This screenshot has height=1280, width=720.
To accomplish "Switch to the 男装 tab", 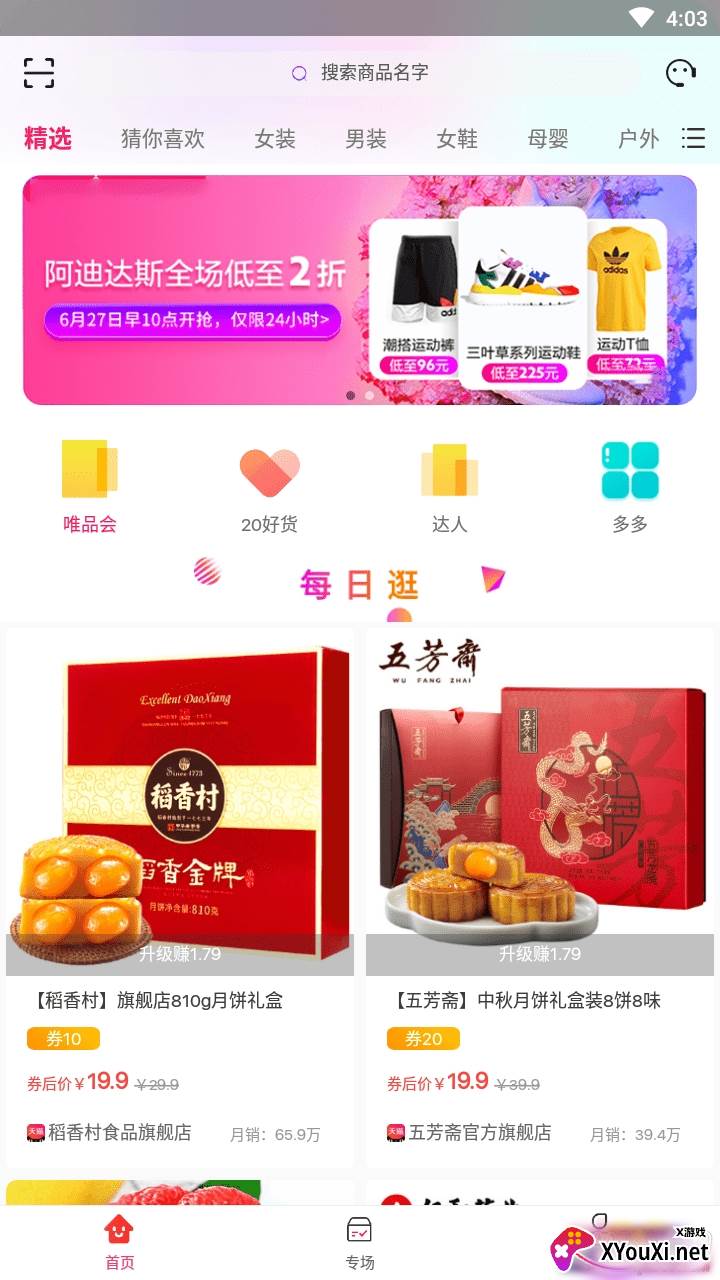I will [366, 139].
